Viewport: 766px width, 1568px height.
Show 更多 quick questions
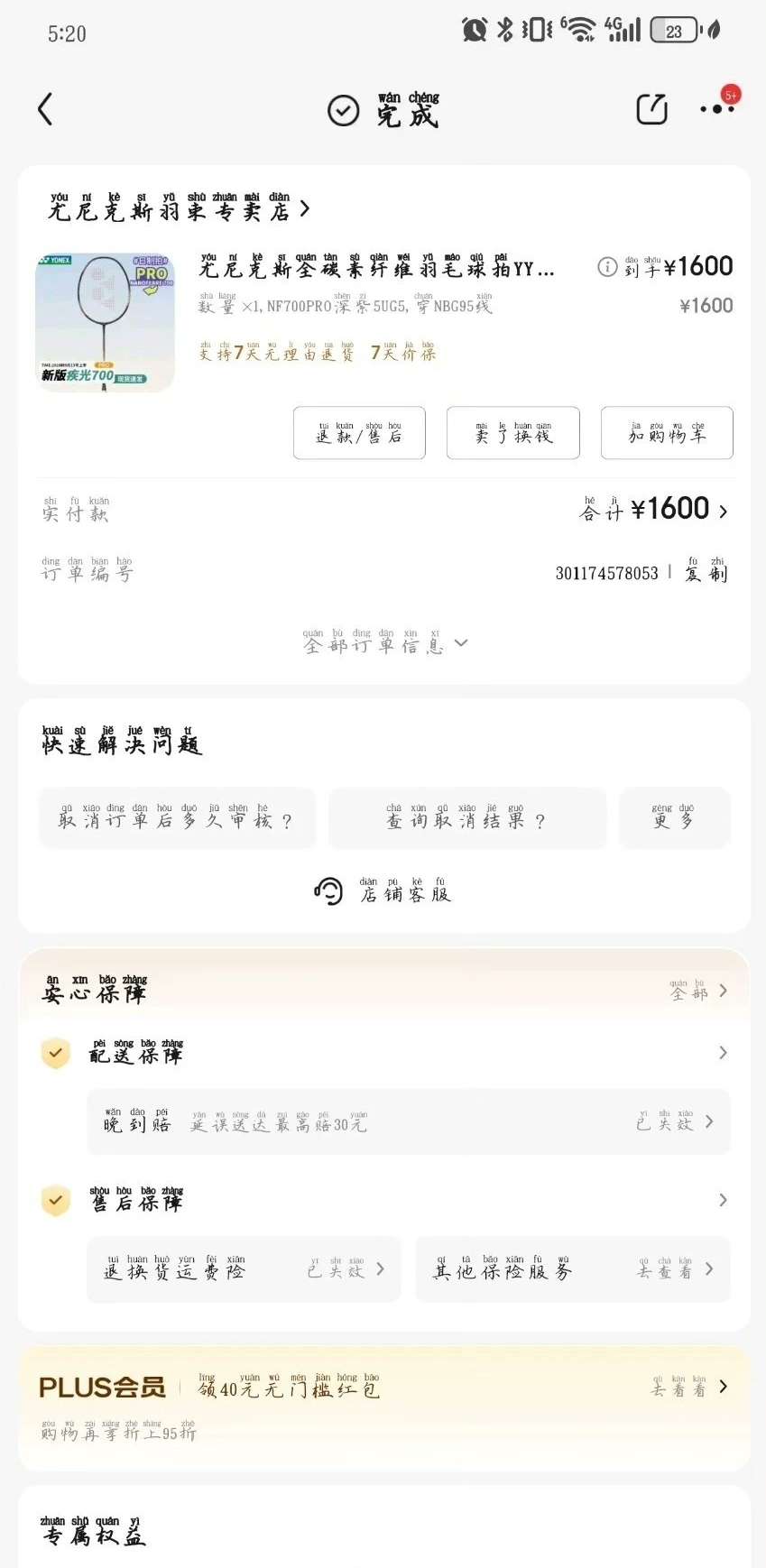point(674,818)
